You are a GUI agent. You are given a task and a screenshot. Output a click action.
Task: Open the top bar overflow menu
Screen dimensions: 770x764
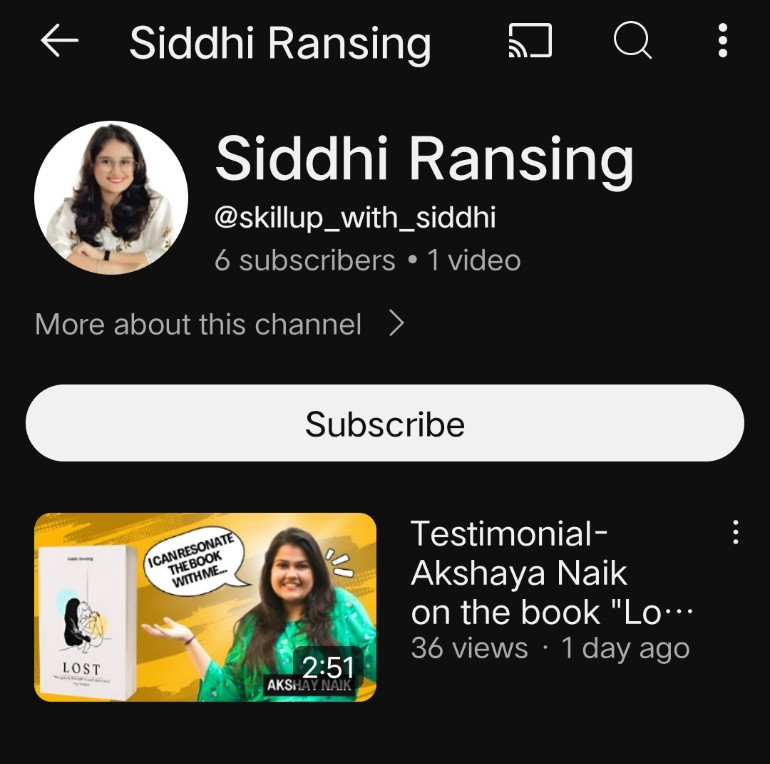[x=723, y=41]
